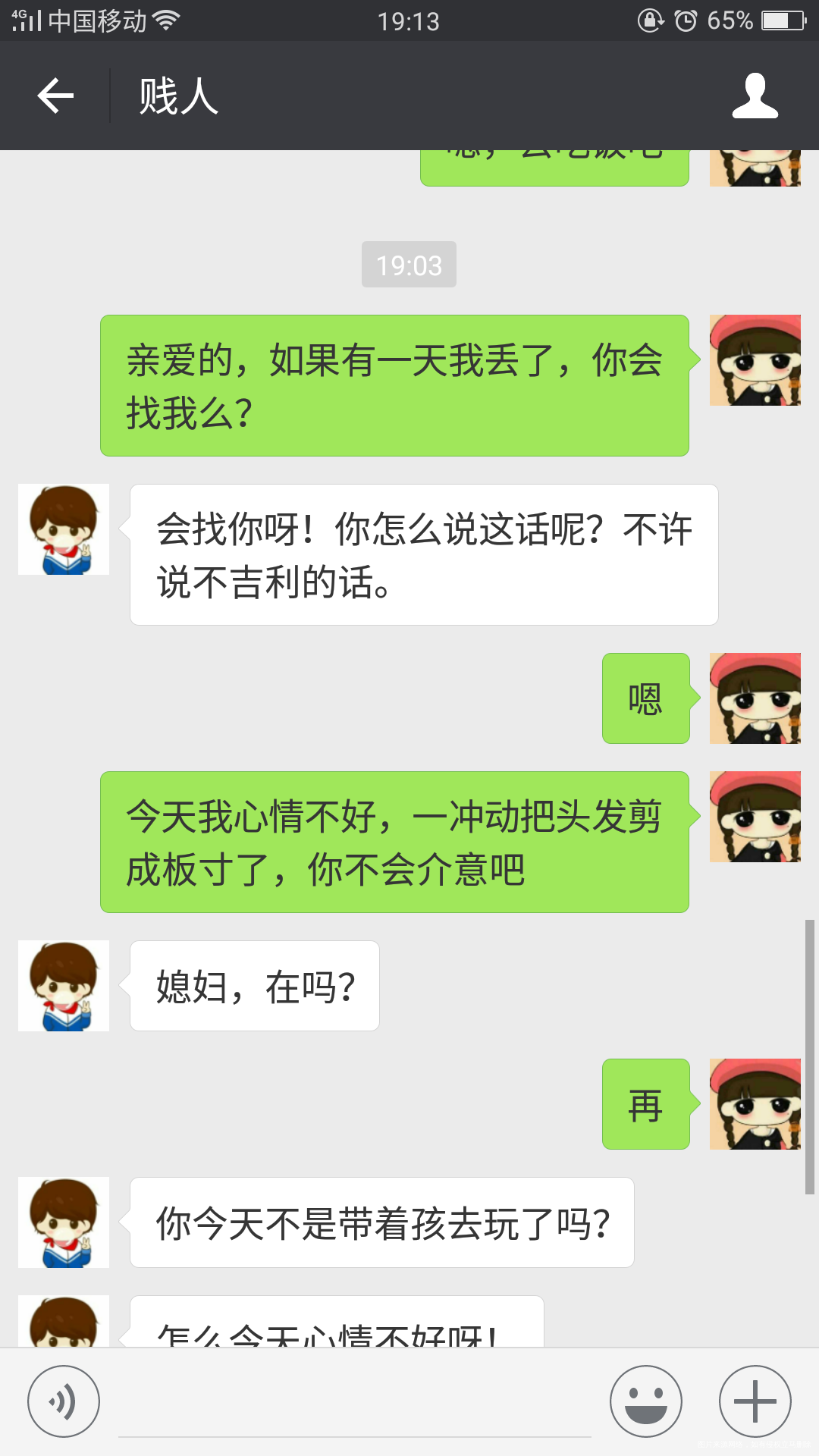Tap the message input field
The image size is (819, 1456).
(356, 1400)
